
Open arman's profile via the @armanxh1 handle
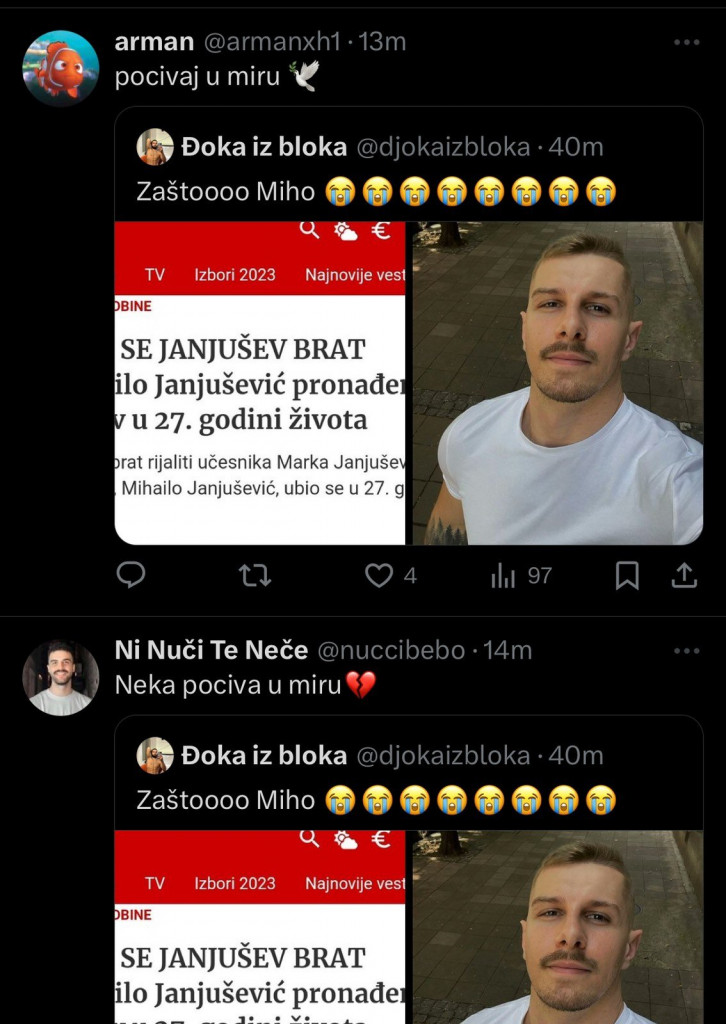click(273, 42)
